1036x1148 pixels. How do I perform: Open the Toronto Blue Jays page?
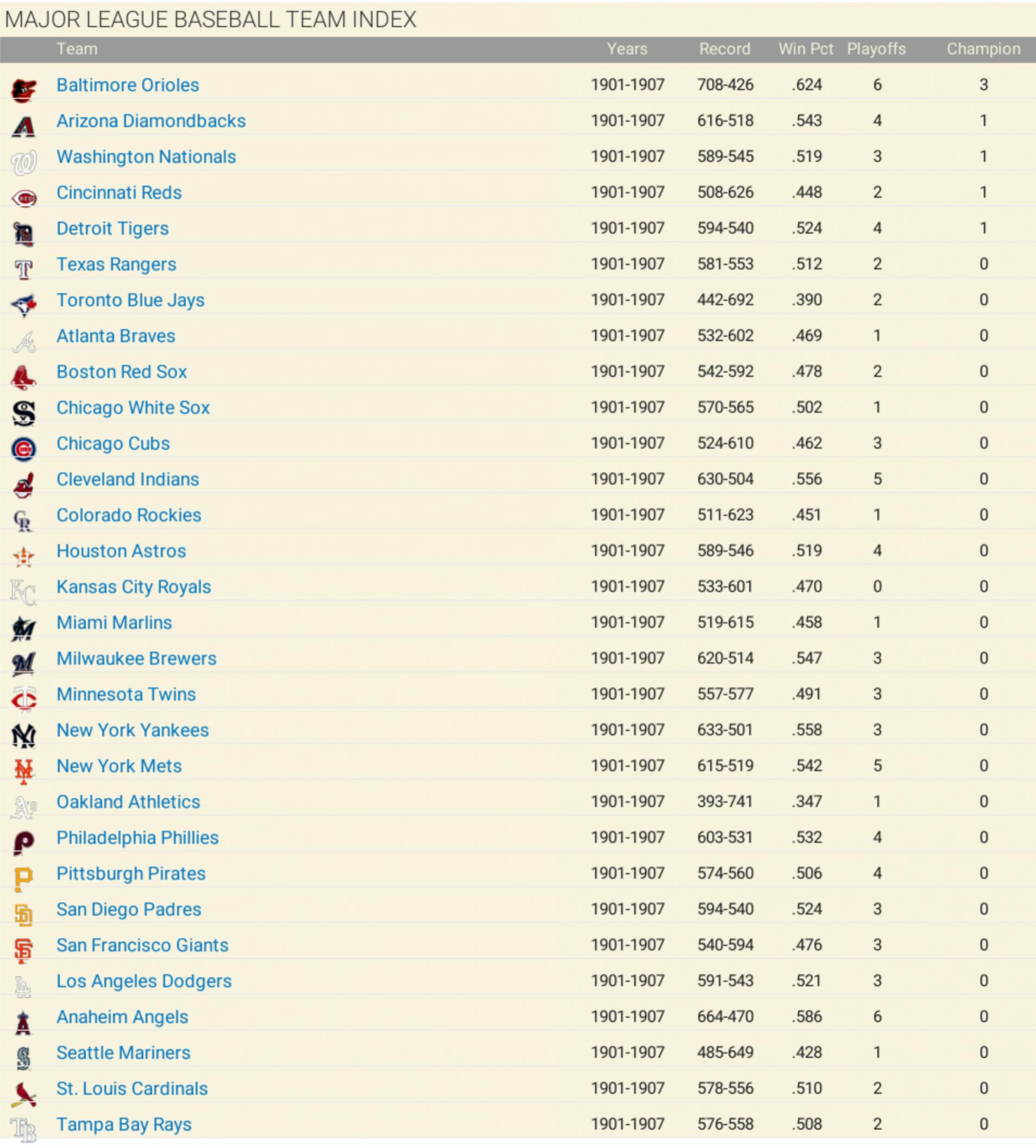130,300
